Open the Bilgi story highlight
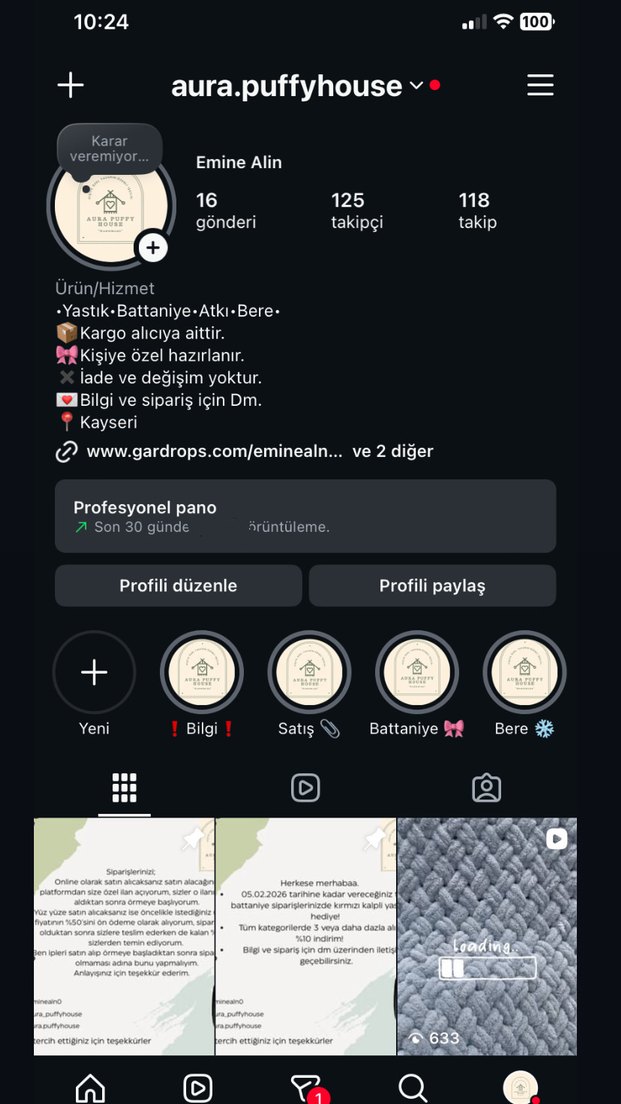The image size is (621, 1104). 202,673
